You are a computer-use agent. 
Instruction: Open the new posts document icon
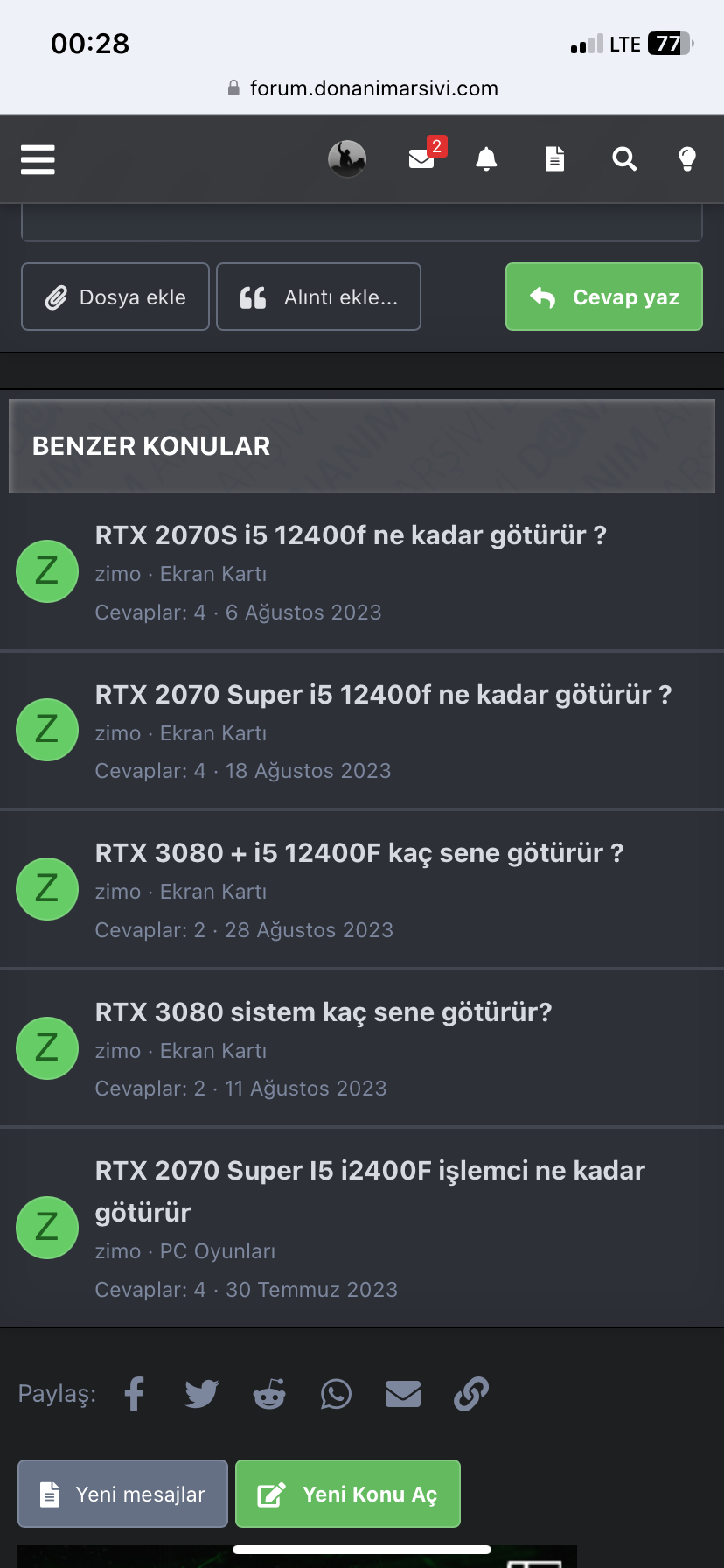(x=554, y=159)
